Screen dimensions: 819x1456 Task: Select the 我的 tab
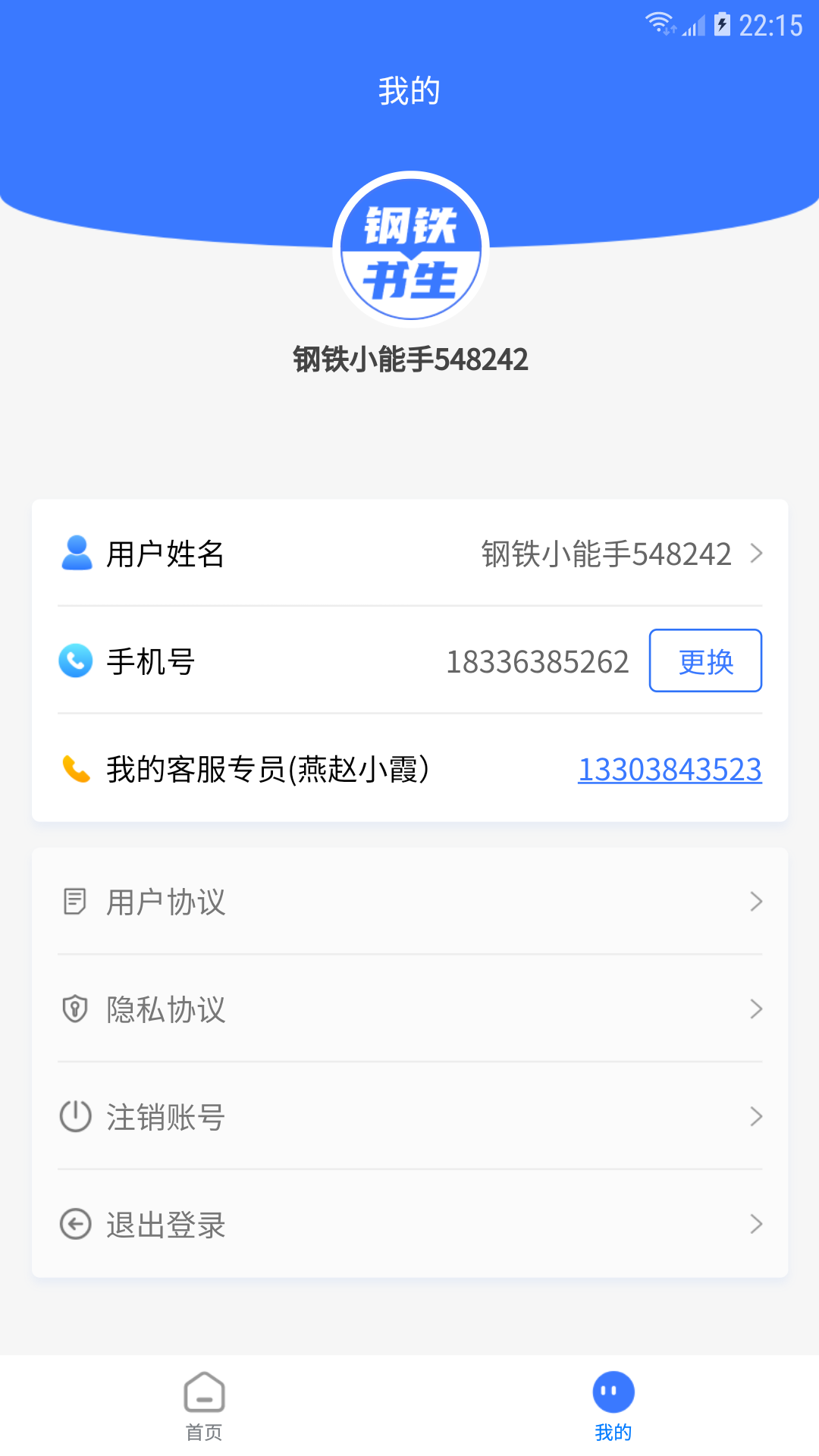pyautogui.click(x=611, y=1407)
